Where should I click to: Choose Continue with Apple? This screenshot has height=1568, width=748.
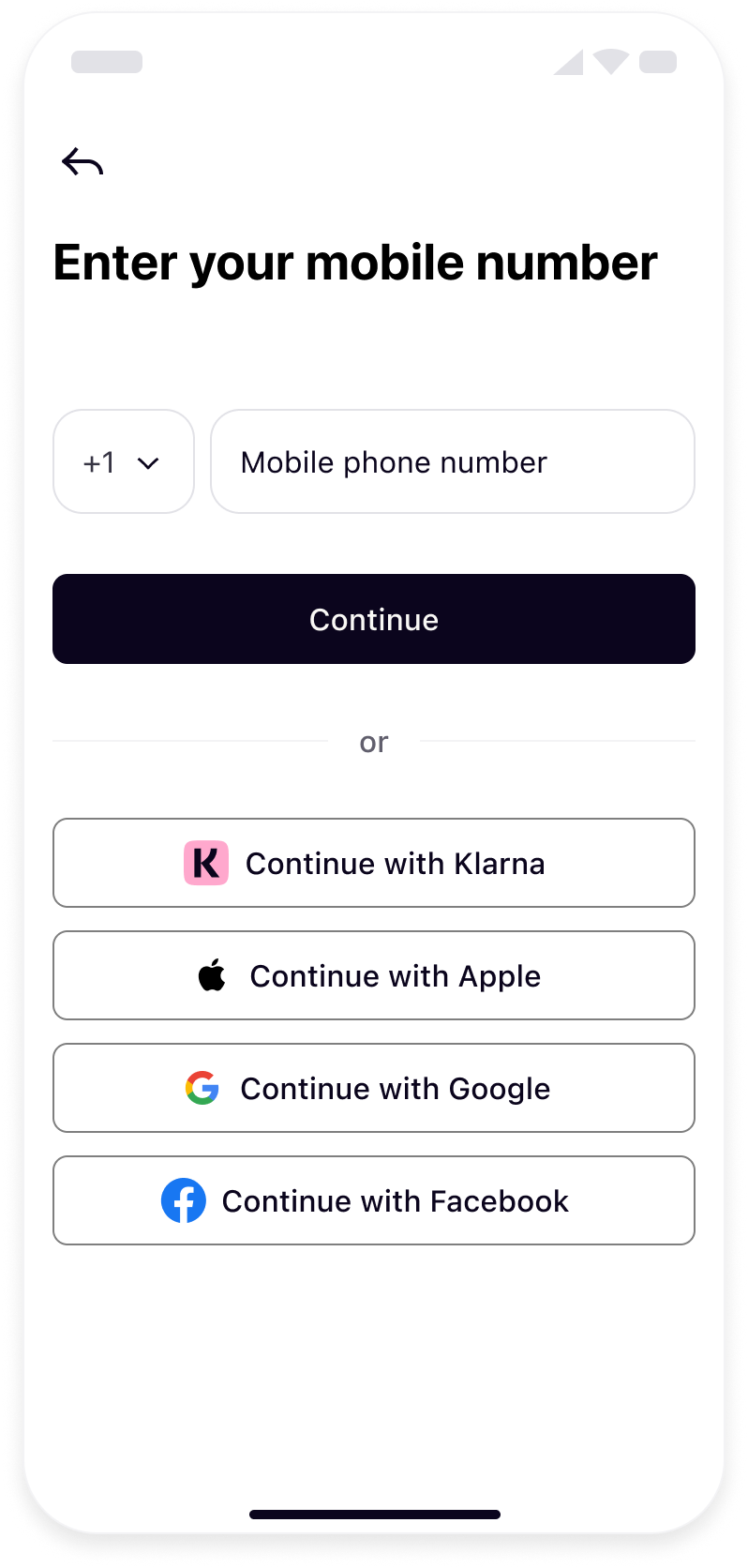pyautogui.click(x=373, y=975)
